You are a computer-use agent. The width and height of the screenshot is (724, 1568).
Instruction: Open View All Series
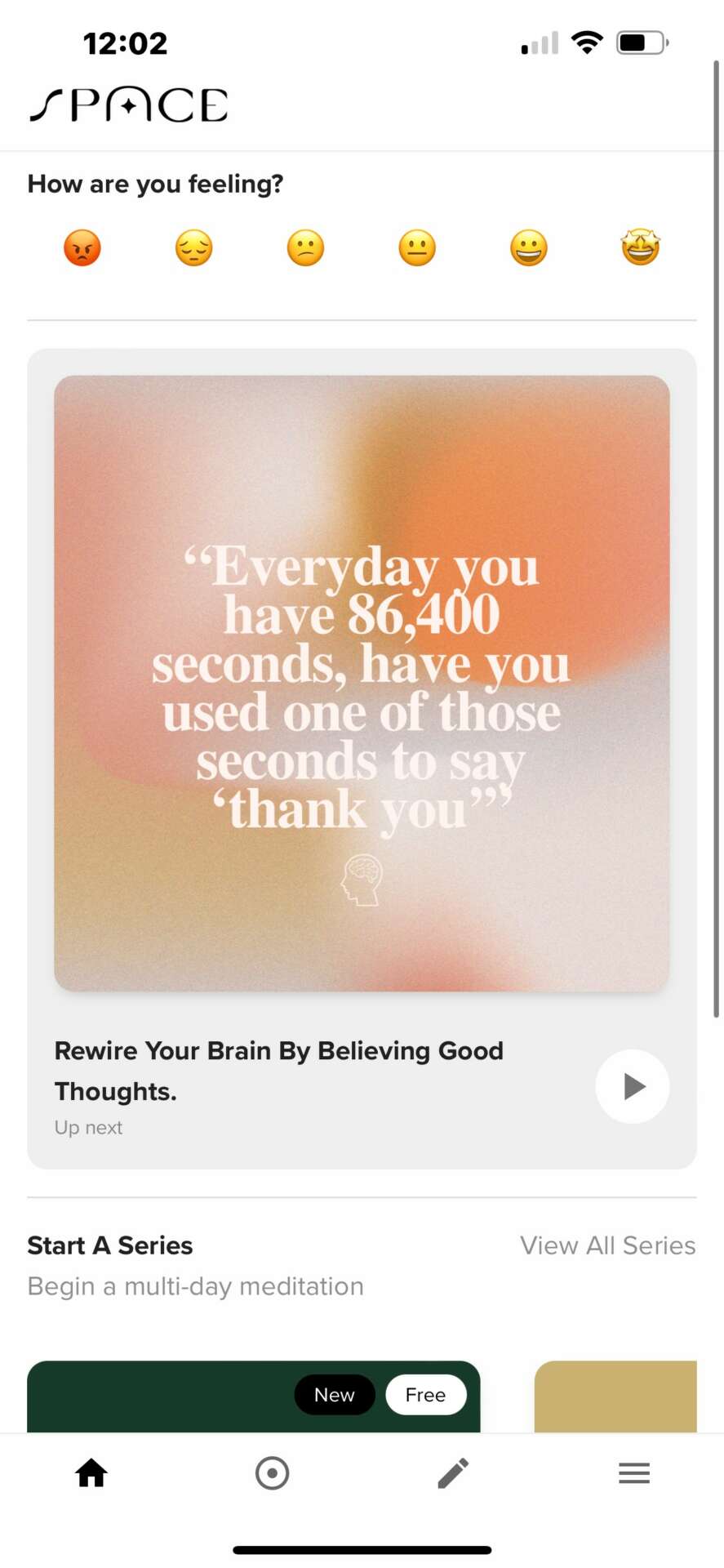pos(607,1245)
